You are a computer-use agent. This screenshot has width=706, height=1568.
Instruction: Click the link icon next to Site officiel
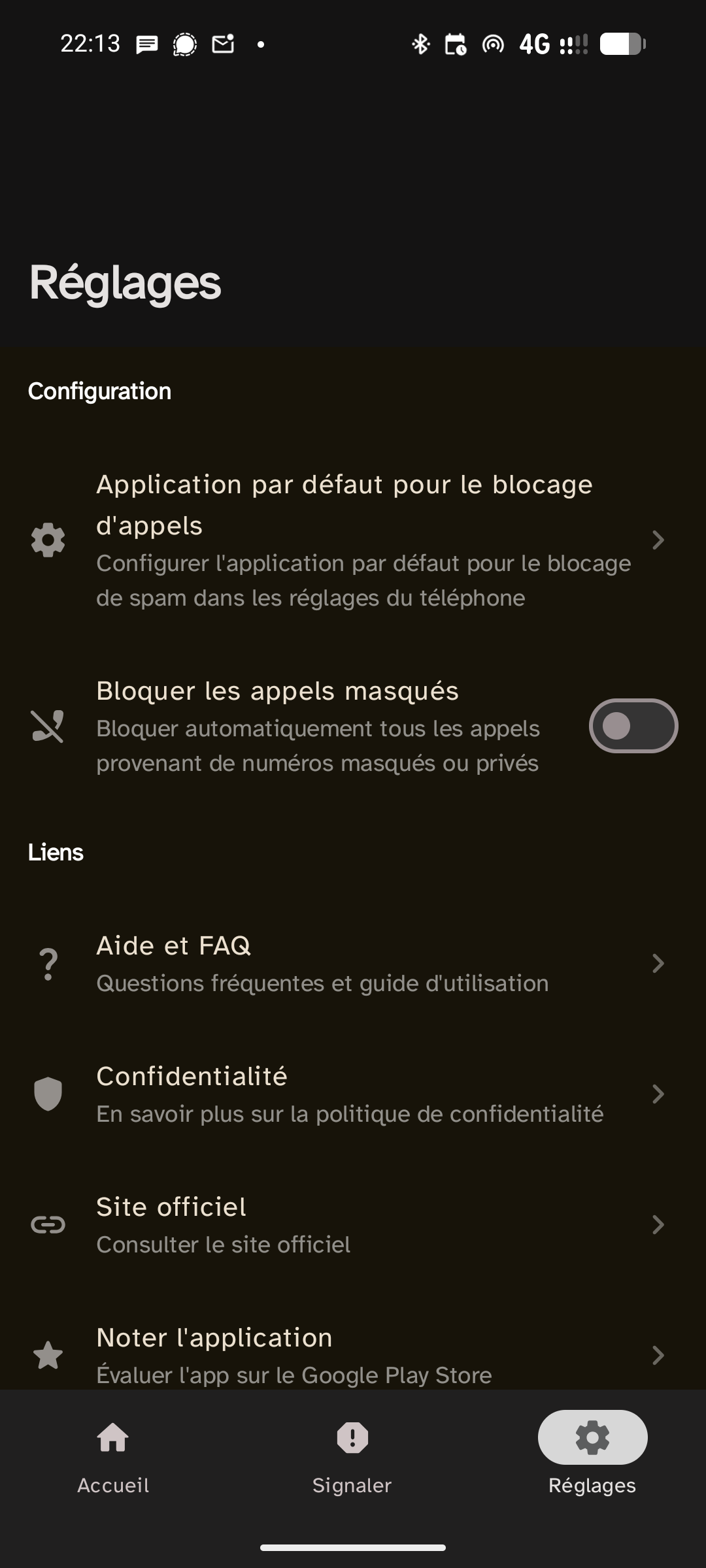(x=48, y=1224)
